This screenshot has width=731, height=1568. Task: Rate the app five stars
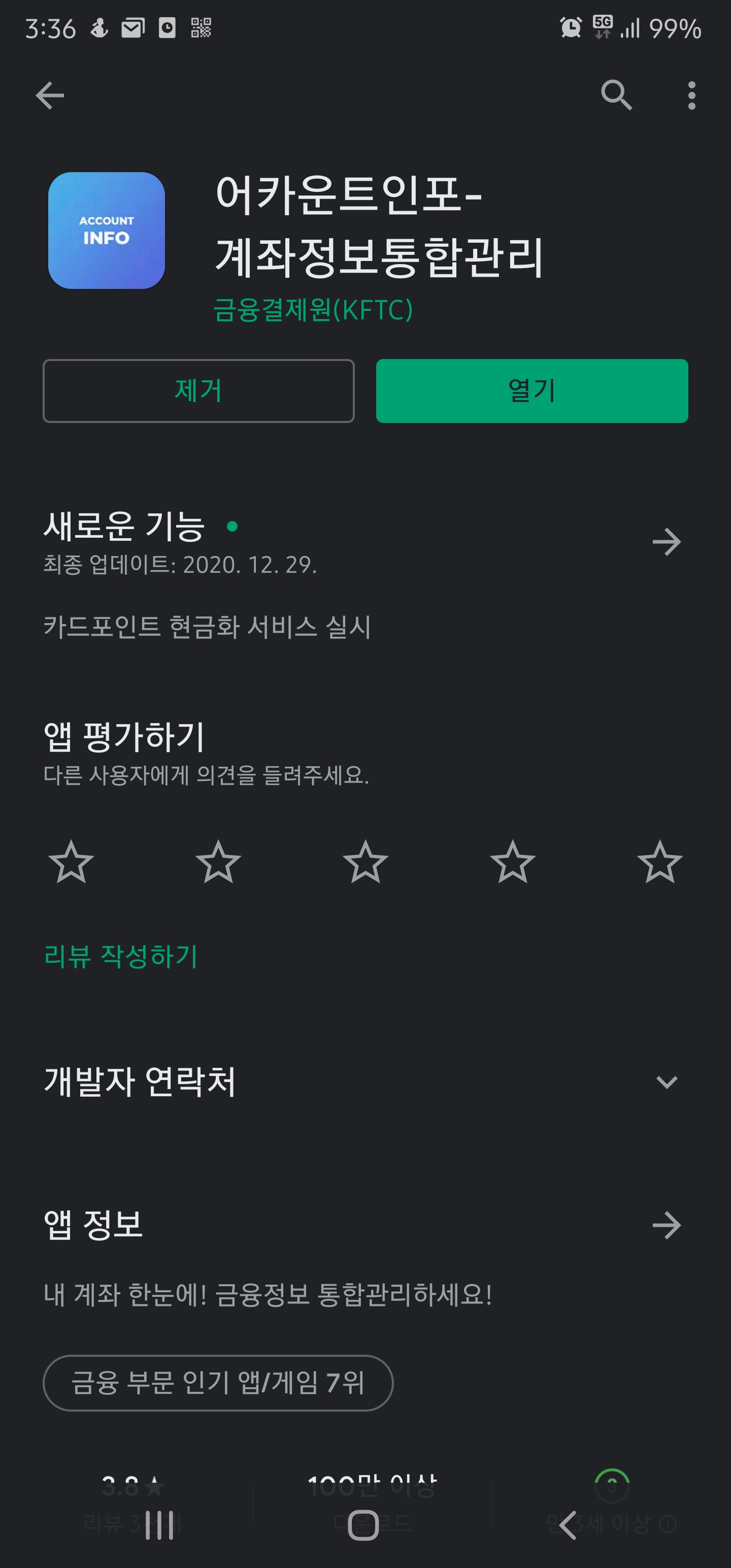coord(660,862)
